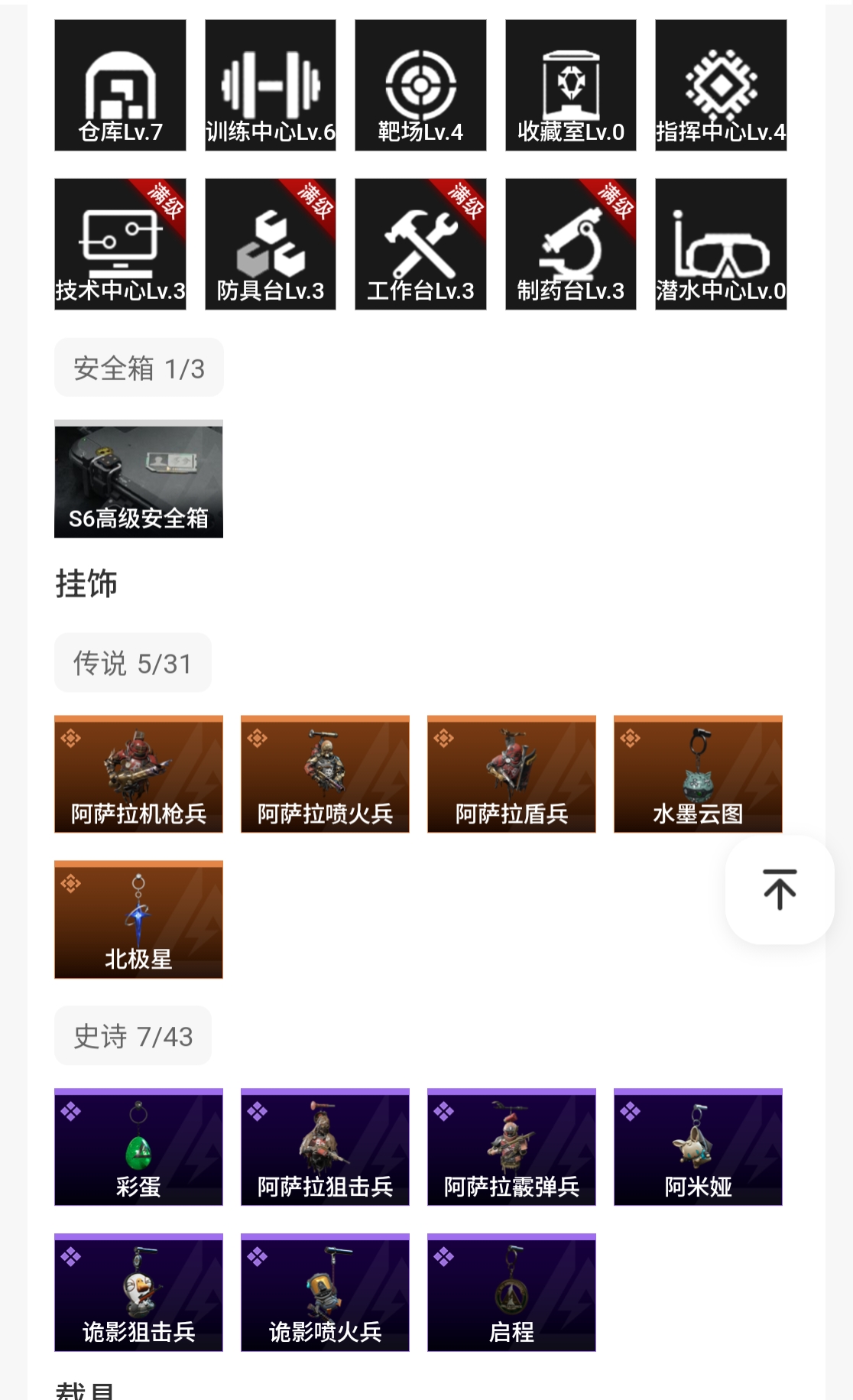
Task: Select the 阿萨拉喷火兵 charm
Action: [325, 774]
